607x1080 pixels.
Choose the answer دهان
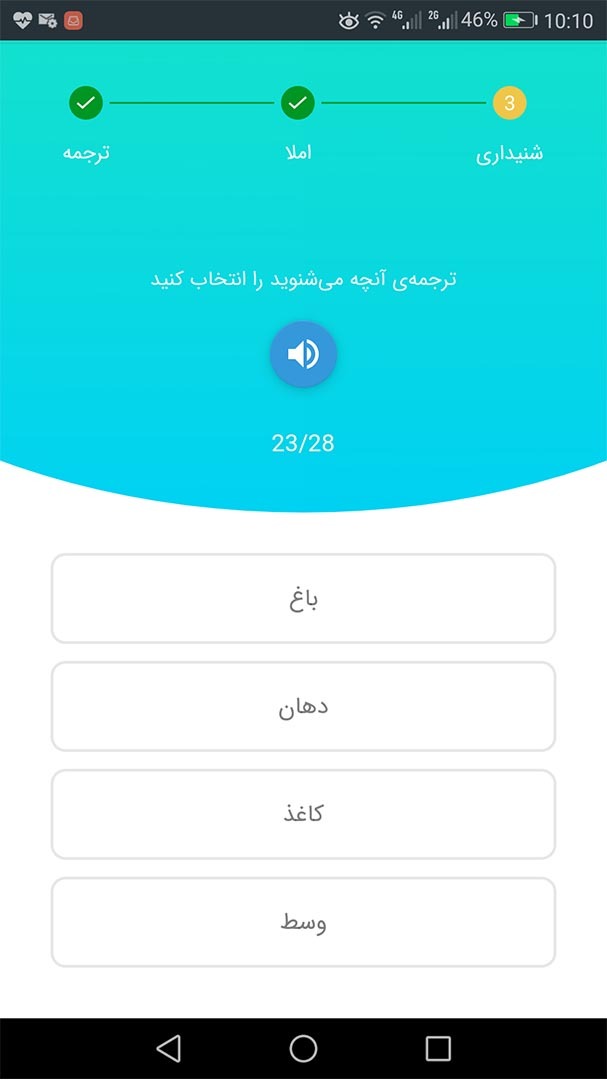303,707
